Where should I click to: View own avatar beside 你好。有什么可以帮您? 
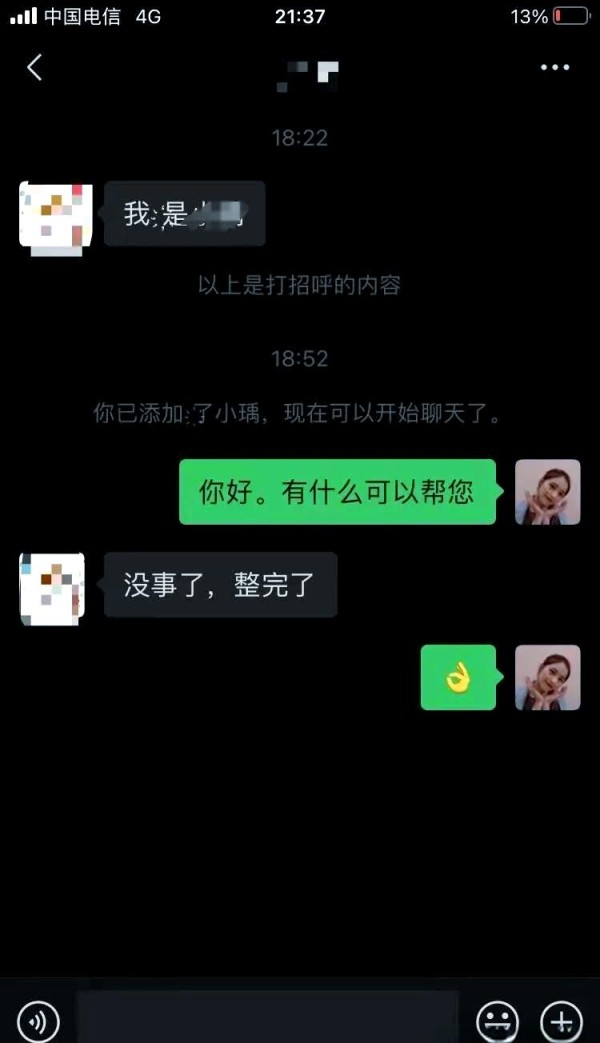click(x=547, y=492)
